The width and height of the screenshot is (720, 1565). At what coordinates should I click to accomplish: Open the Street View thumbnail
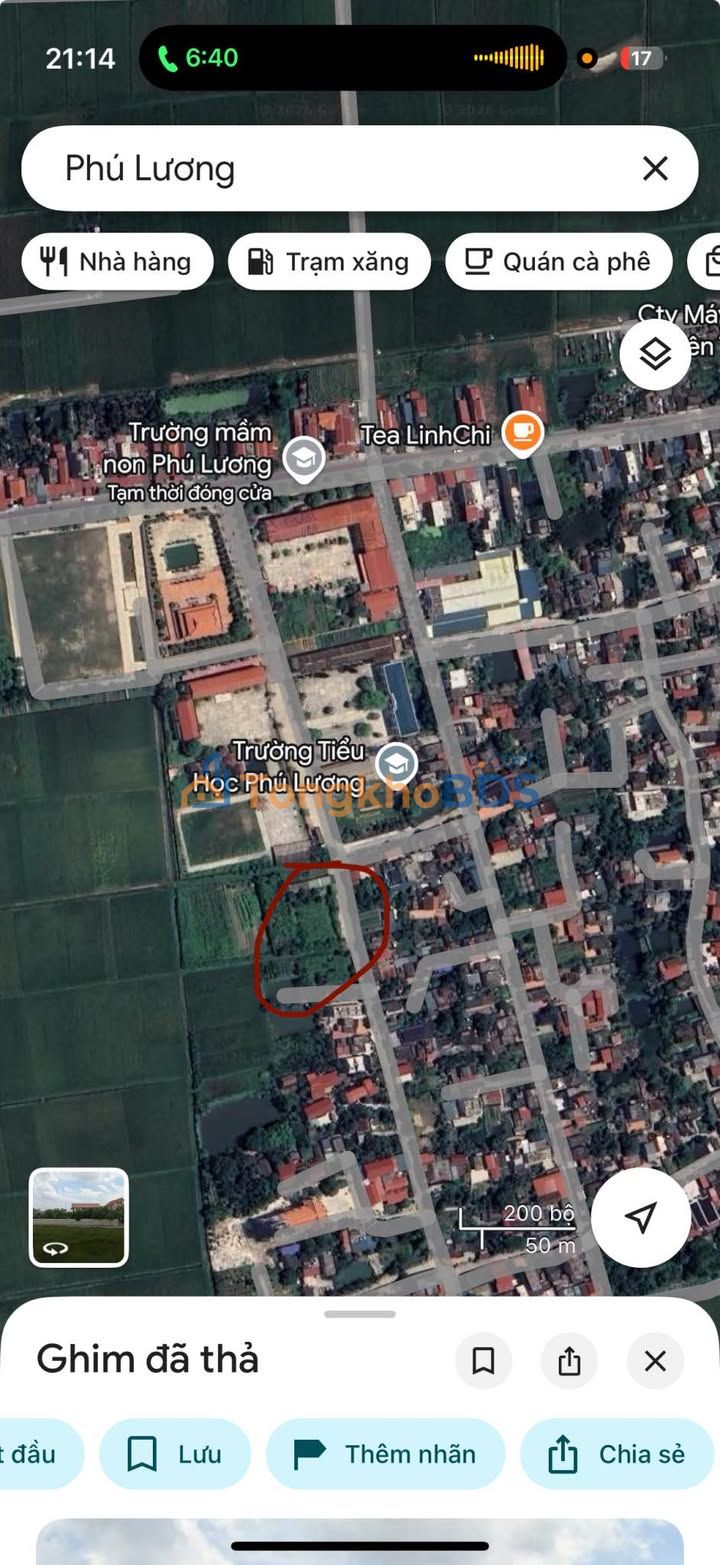pyautogui.click(x=79, y=1217)
